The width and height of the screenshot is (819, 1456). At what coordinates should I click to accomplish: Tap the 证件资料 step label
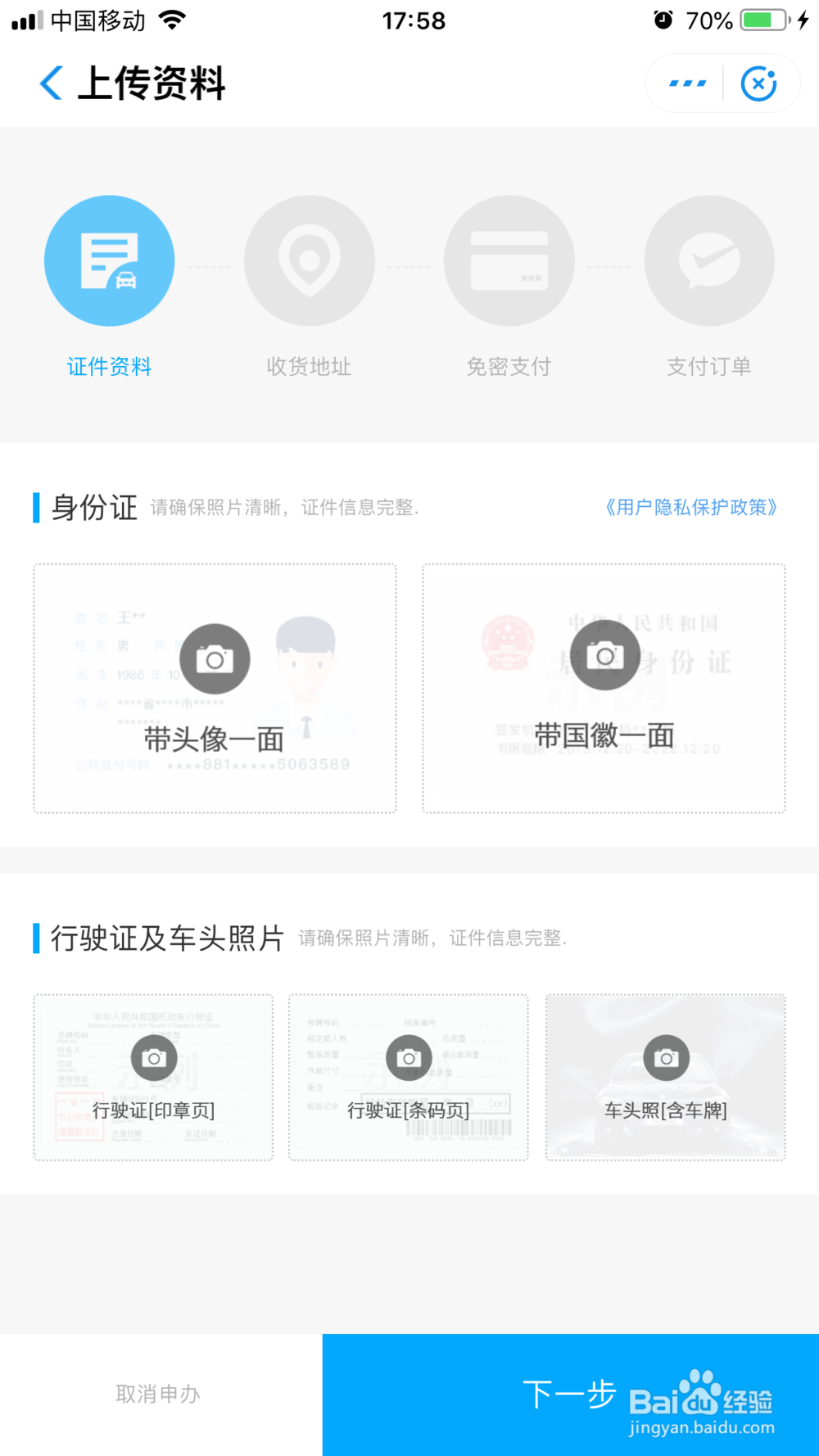[109, 367]
